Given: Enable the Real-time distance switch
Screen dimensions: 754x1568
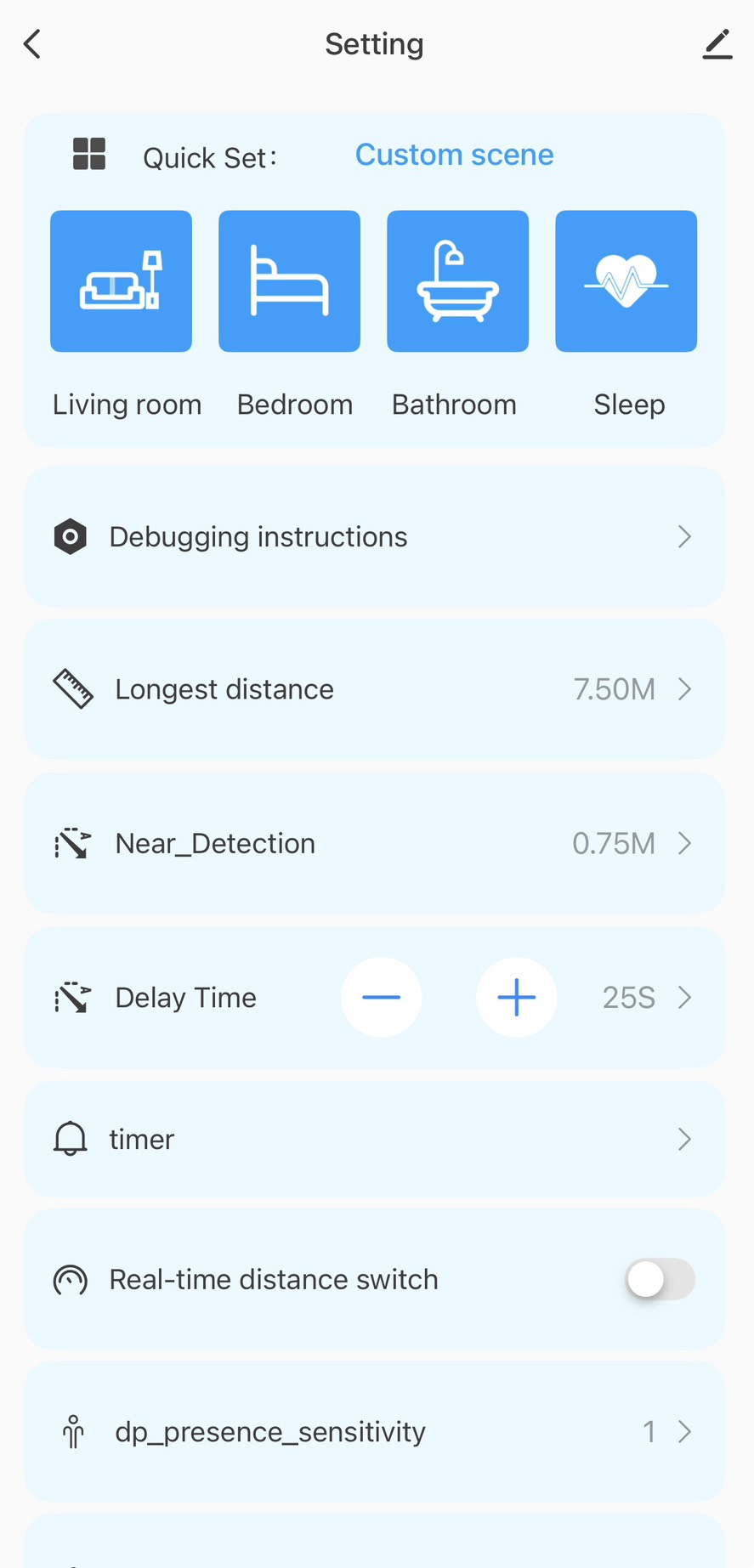Looking at the screenshot, I should tap(660, 1280).
